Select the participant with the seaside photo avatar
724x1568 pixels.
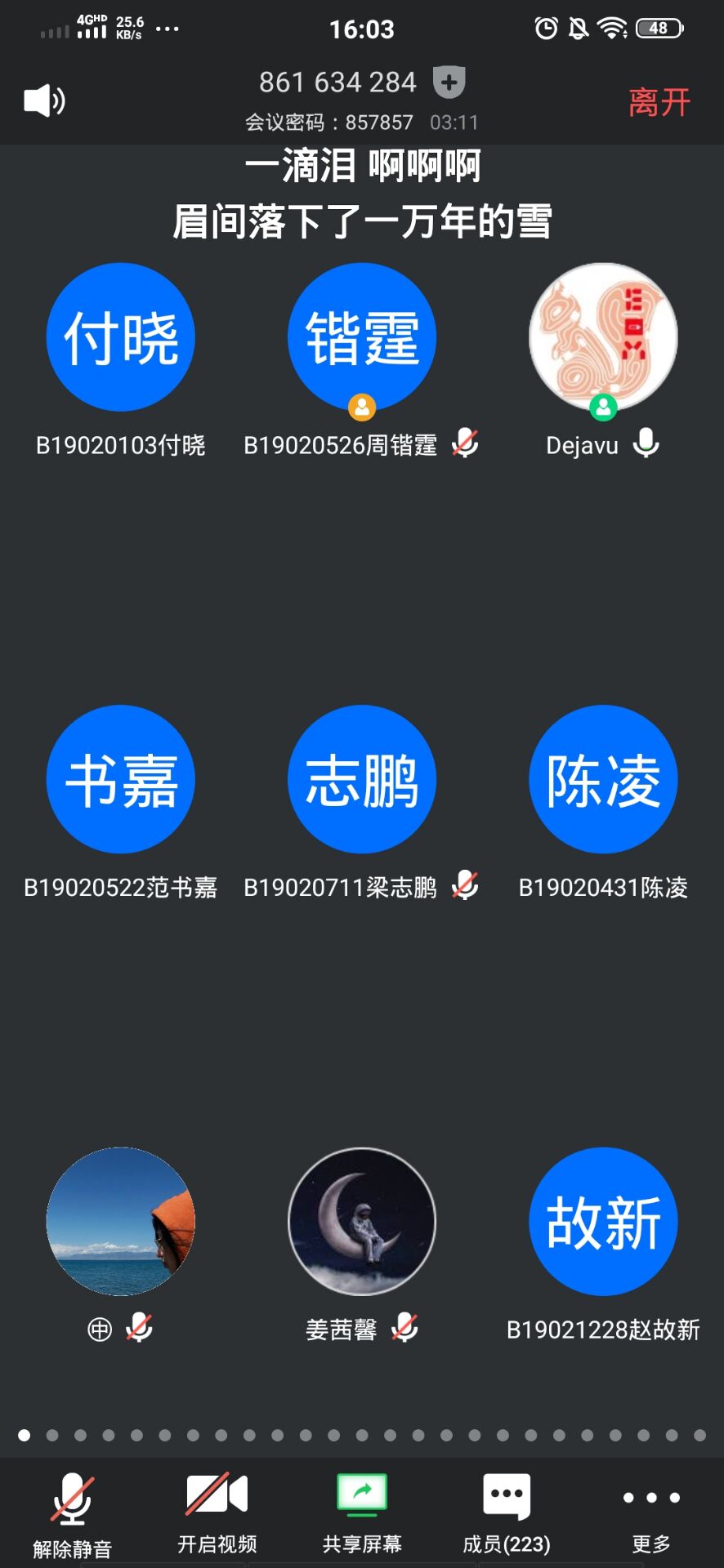121,1222
